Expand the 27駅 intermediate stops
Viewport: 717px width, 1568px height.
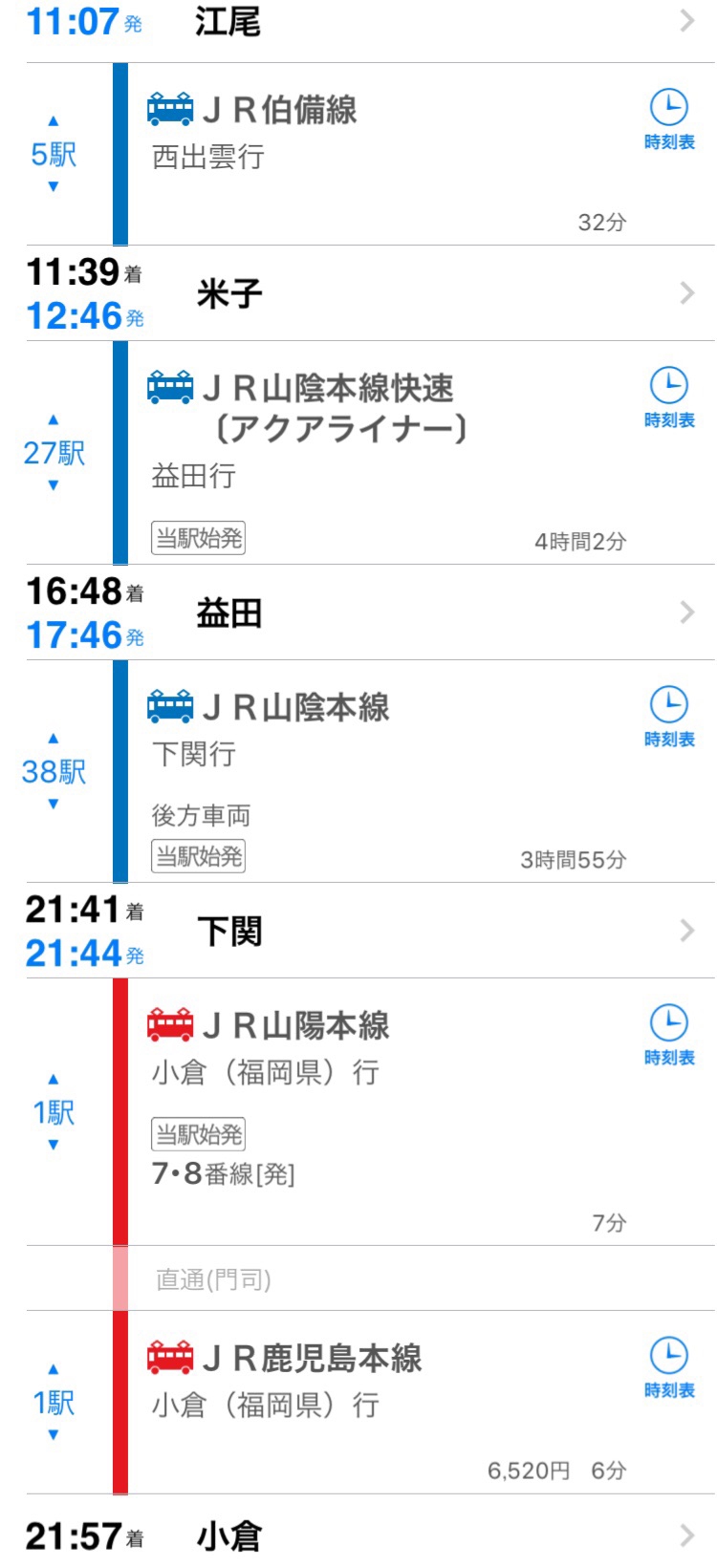(54, 452)
